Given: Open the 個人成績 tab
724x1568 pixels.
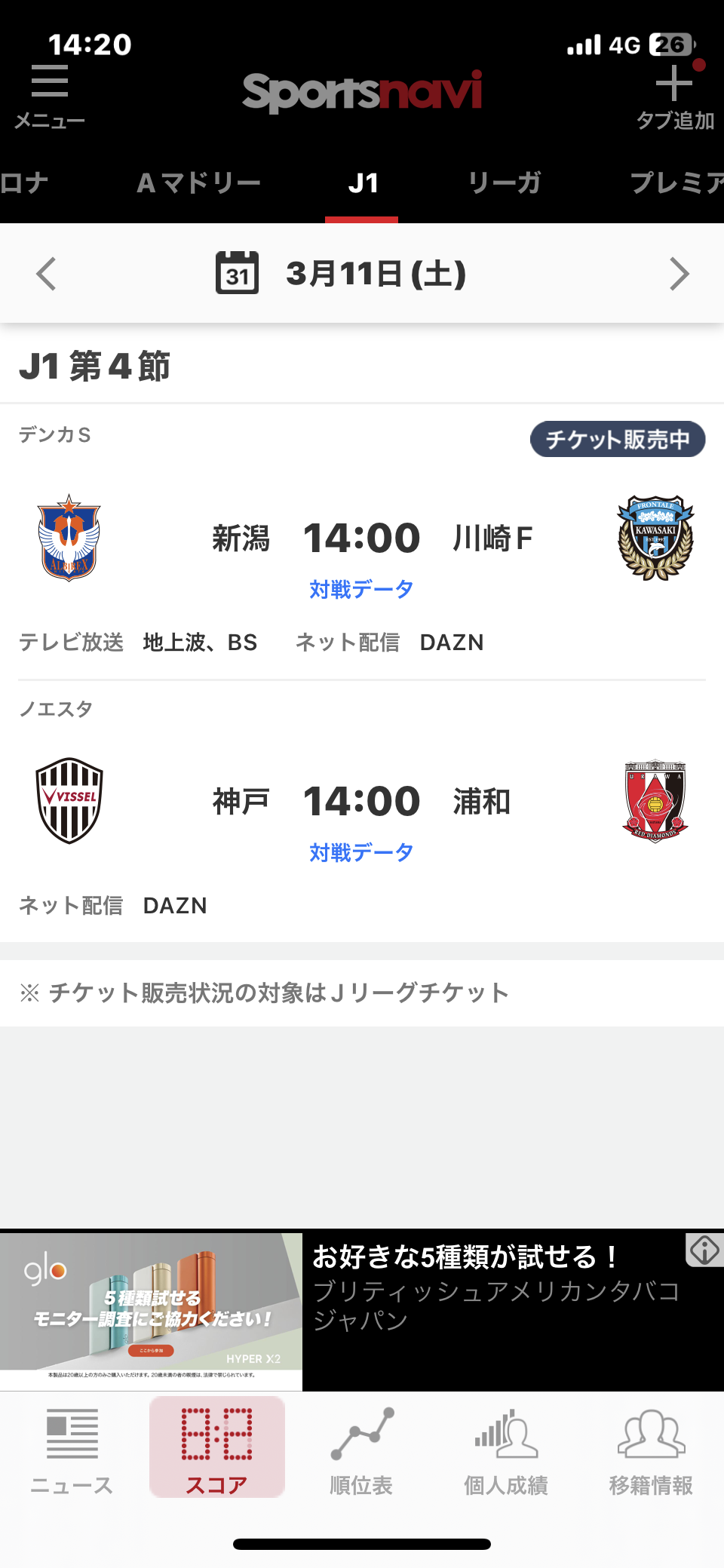Looking at the screenshot, I should 506,1451.
